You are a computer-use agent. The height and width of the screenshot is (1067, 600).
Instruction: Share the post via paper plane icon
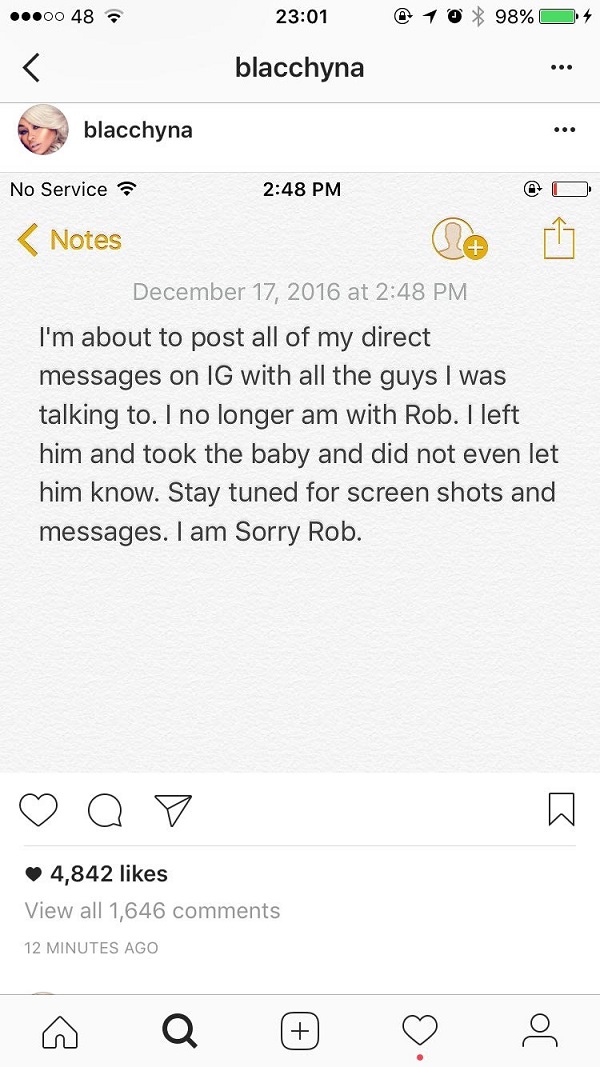click(172, 810)
